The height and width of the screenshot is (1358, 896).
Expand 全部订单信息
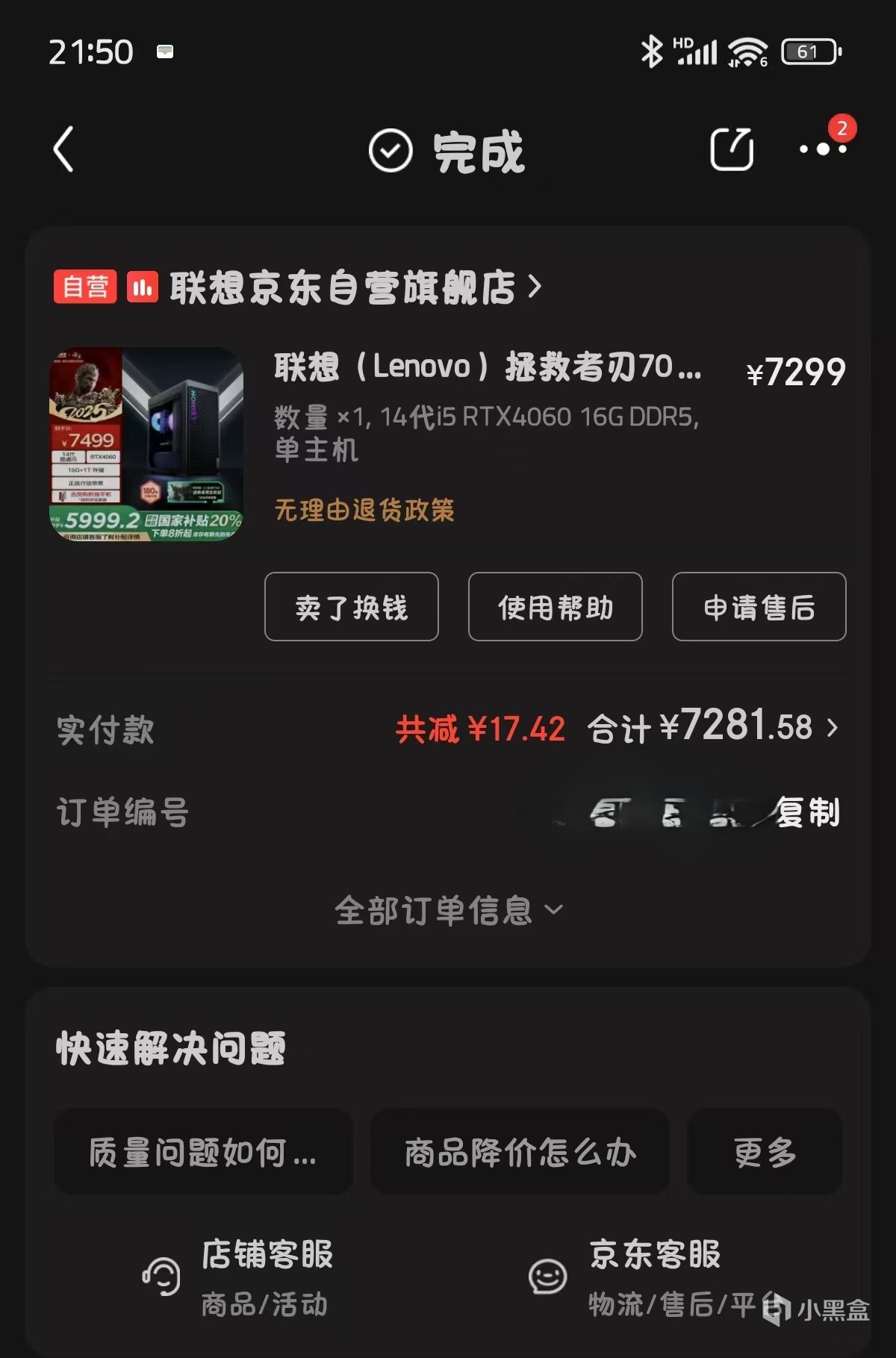pyautogui.click(x=448, y=910)
